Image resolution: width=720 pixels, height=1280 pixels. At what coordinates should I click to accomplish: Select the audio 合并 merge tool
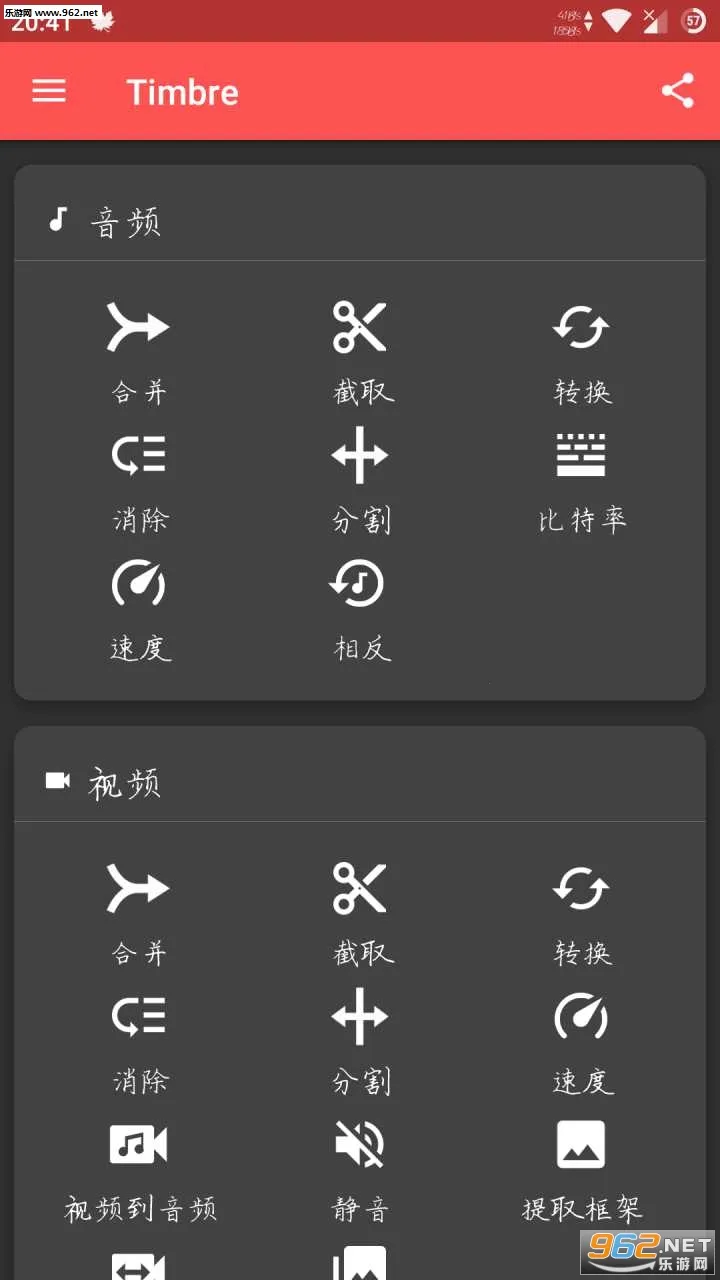point(138,350)
